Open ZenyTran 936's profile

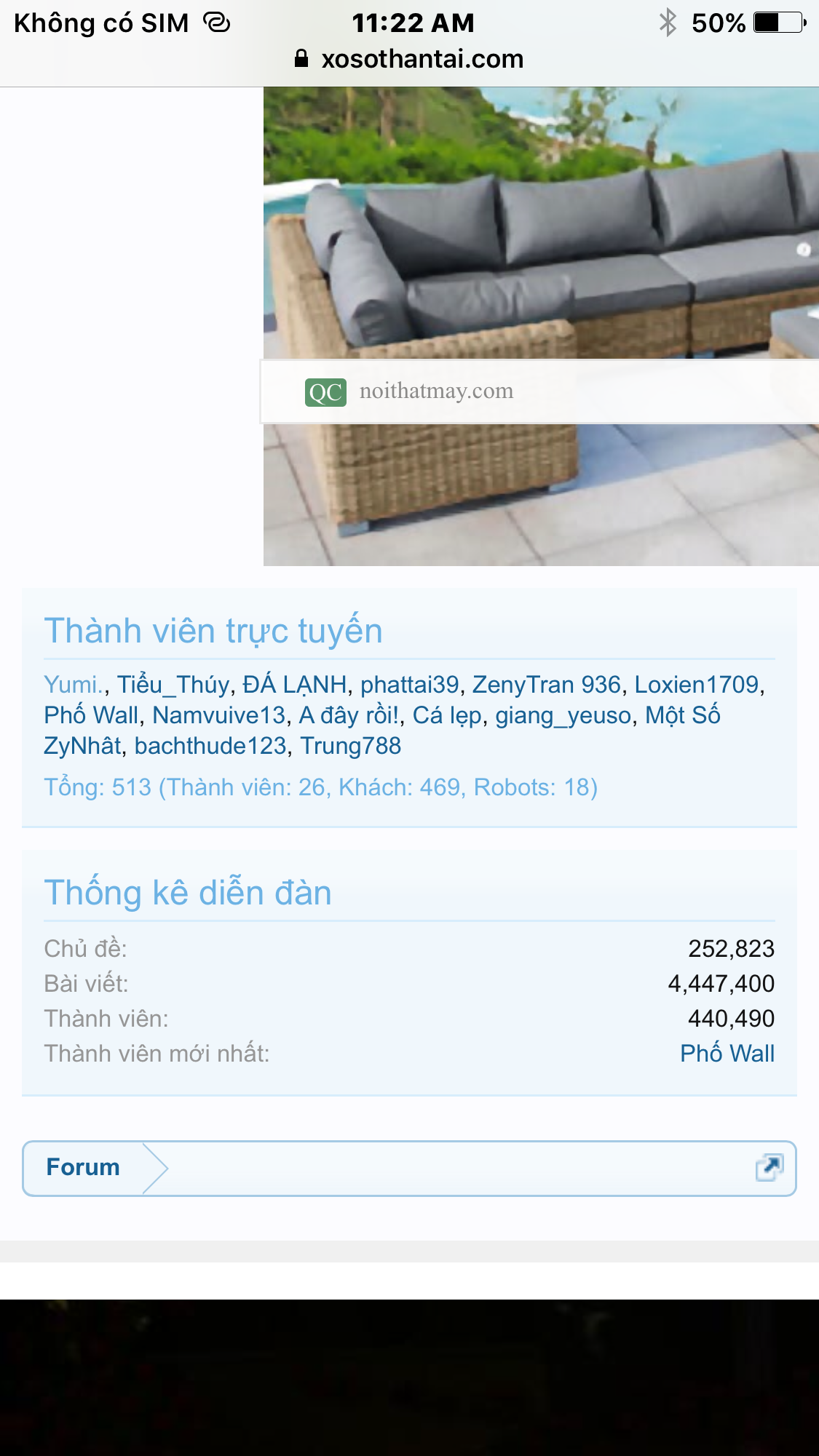[x=546, y=685]
